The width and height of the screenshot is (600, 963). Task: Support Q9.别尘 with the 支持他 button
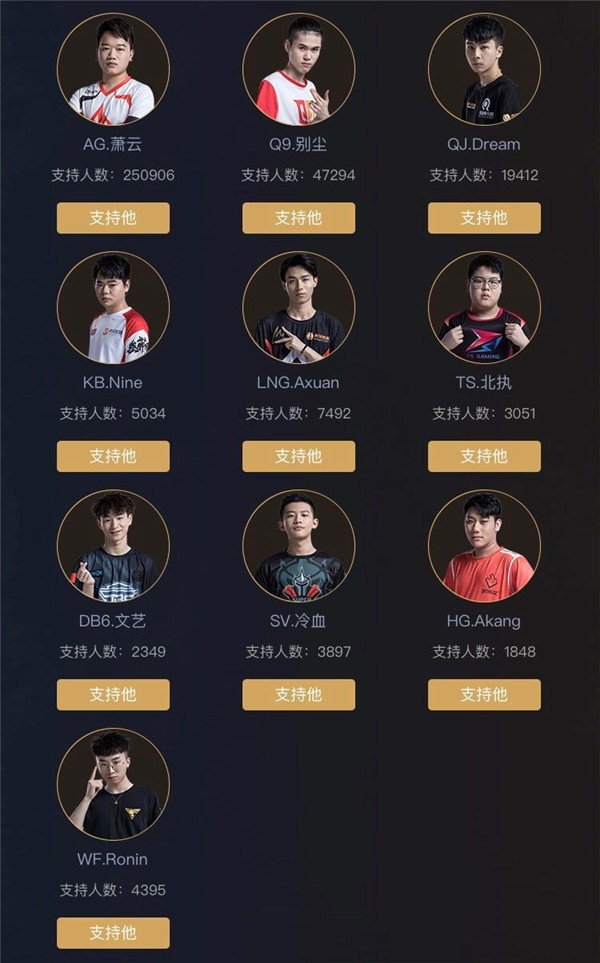click(298, 218)
